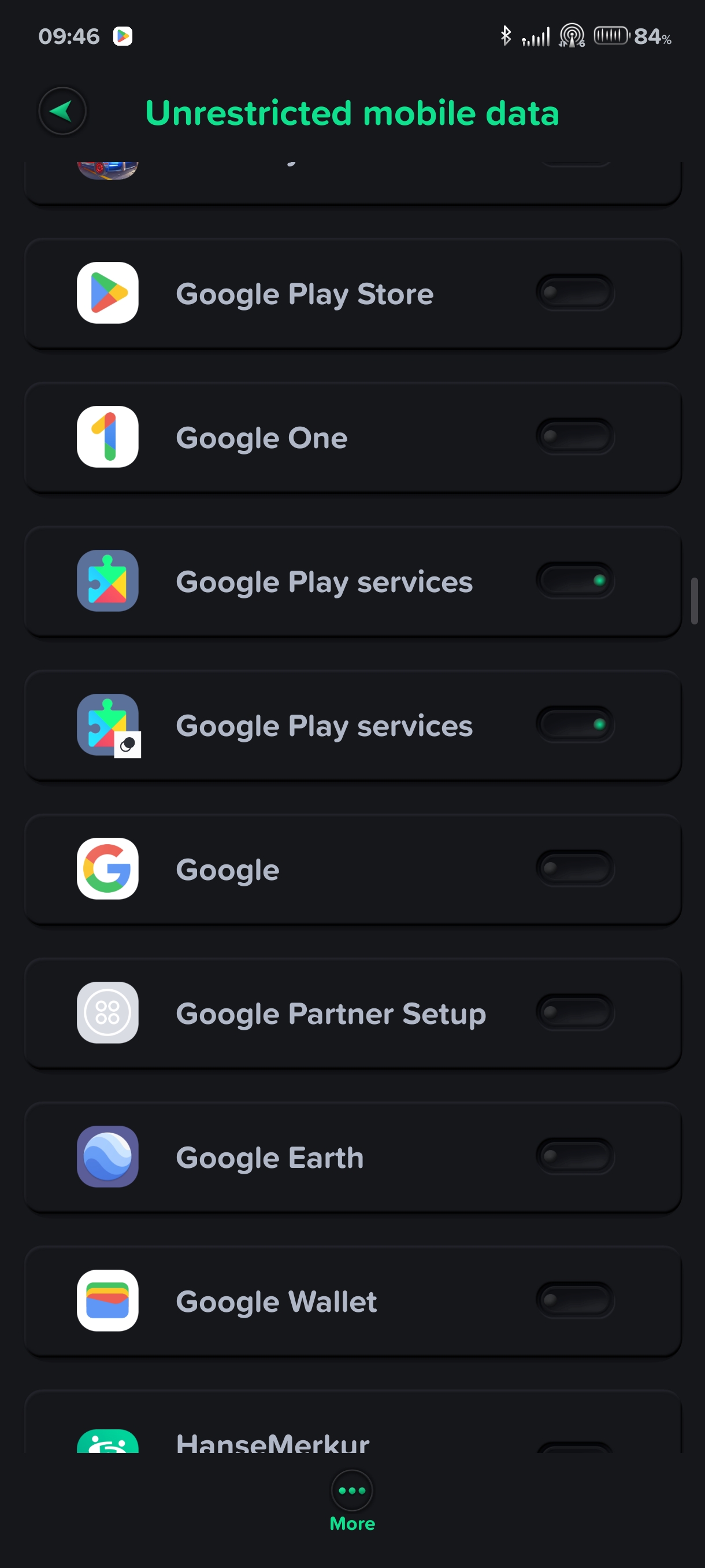Switch on Google Earth unrestricted data
Screen dimensions: 705x1568
pyautogui.click(x=575, y=1156)
